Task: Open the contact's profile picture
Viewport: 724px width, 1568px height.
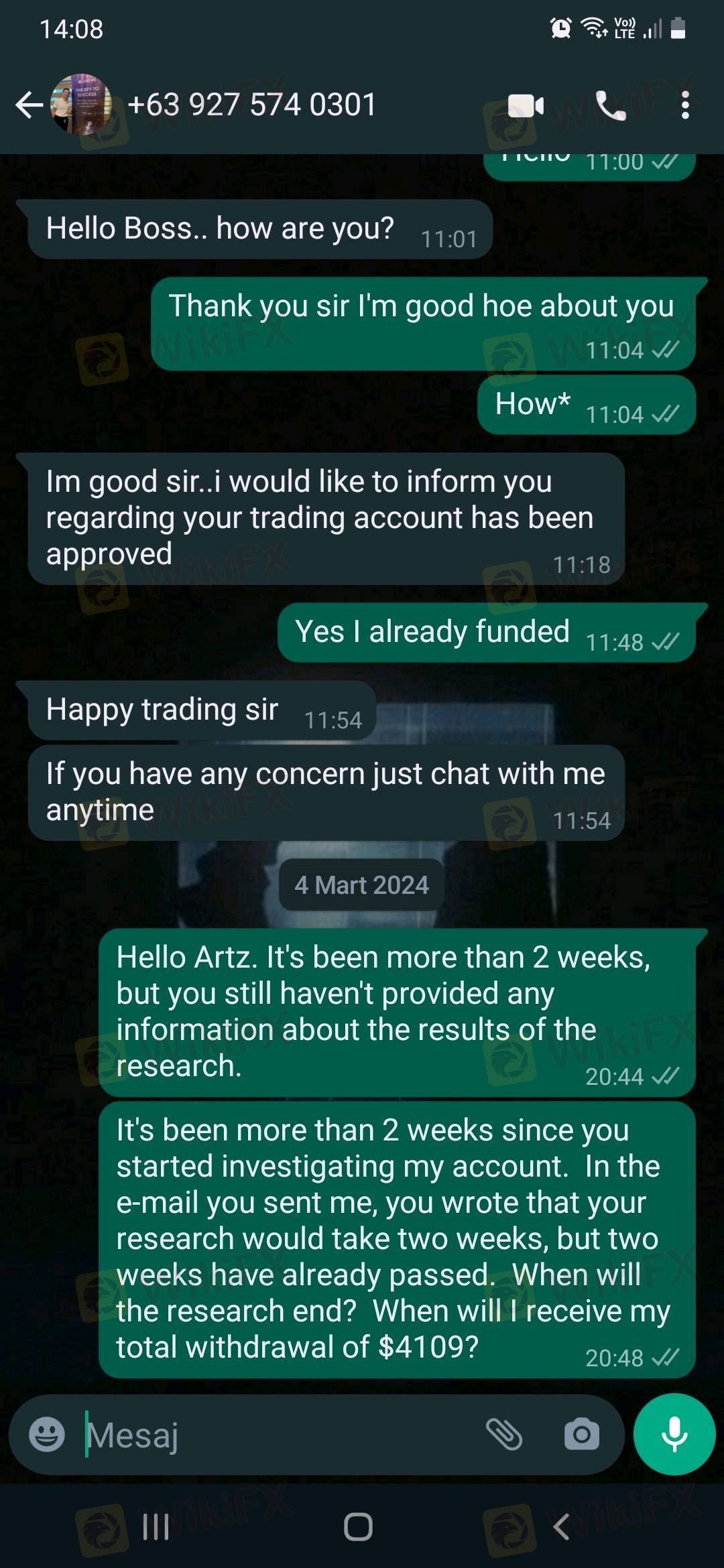Action: (x=81, y=105)
